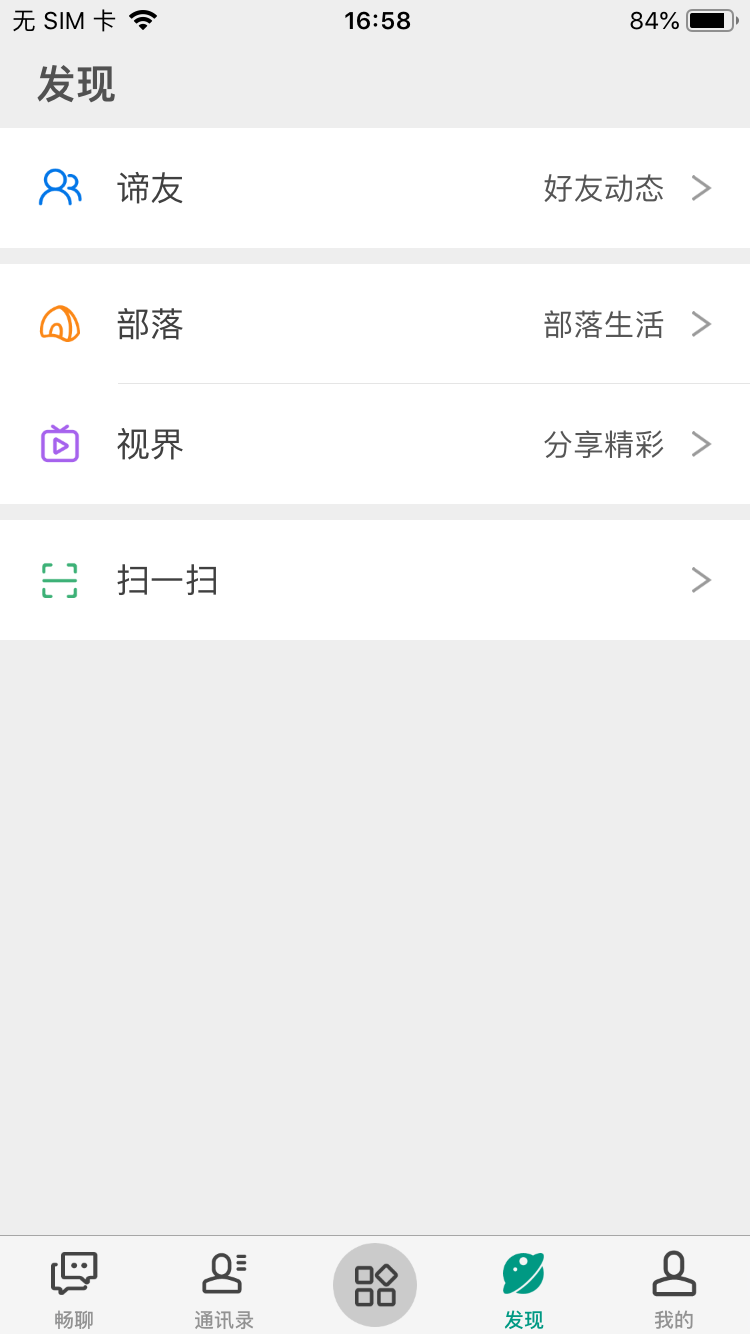Open the 部落 tribe life row

[375, 324]
